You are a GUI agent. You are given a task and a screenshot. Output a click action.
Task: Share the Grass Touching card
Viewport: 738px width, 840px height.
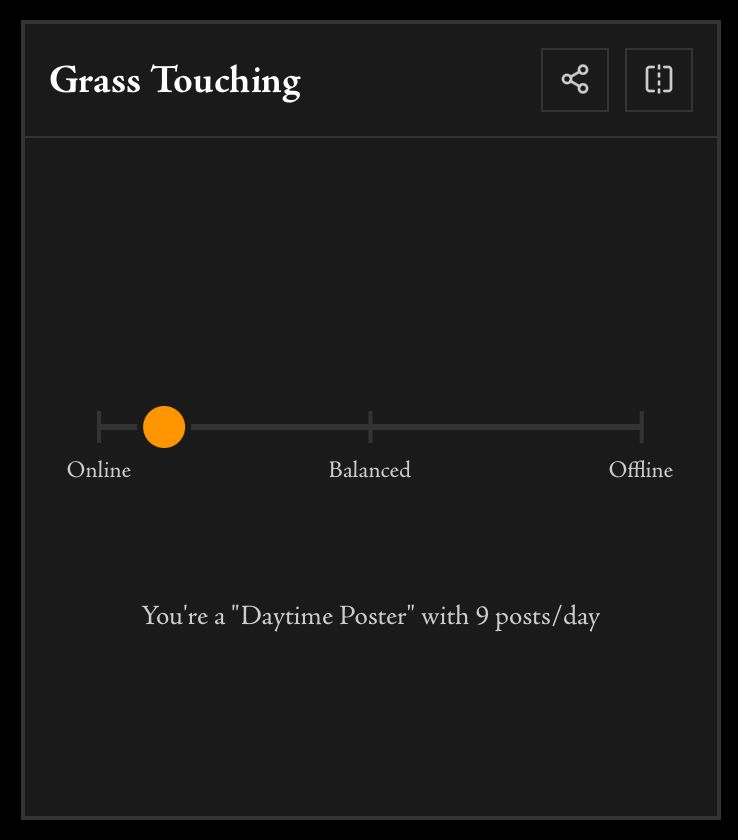[x=575, y=80]
